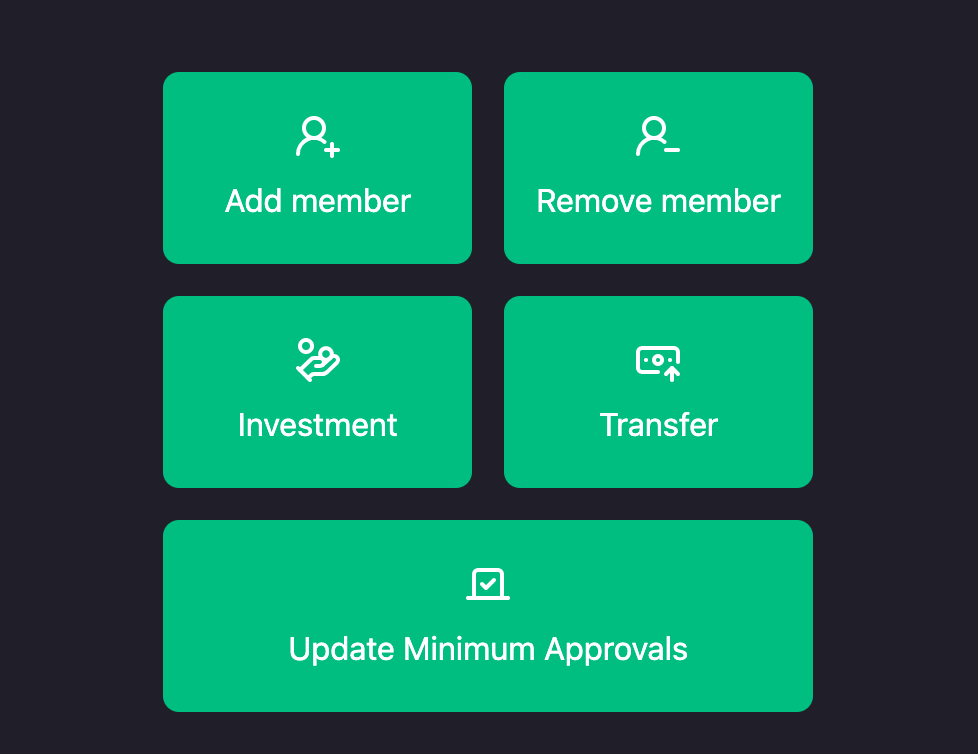Open the Investment option

pyautogui.click(x=317, y=392)
